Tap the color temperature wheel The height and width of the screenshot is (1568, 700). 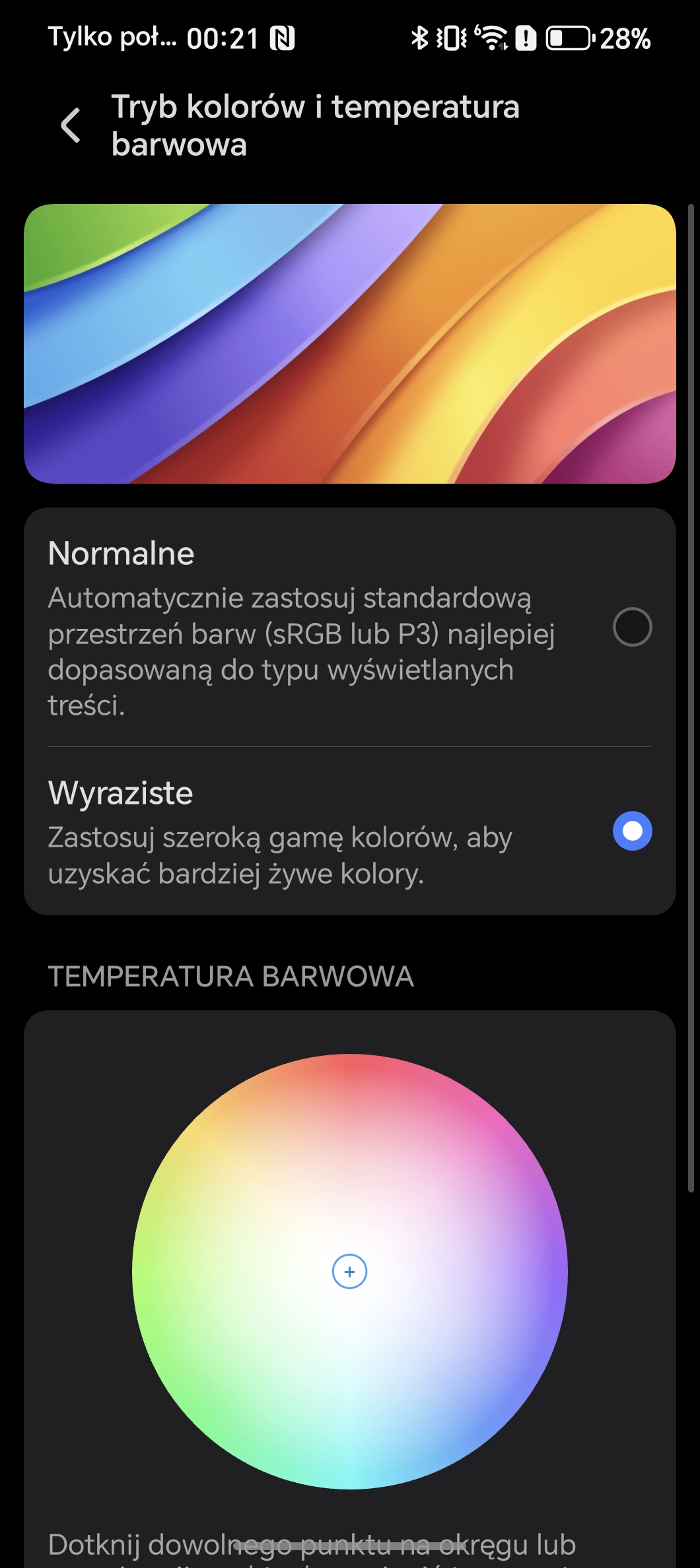point(349,1271)
